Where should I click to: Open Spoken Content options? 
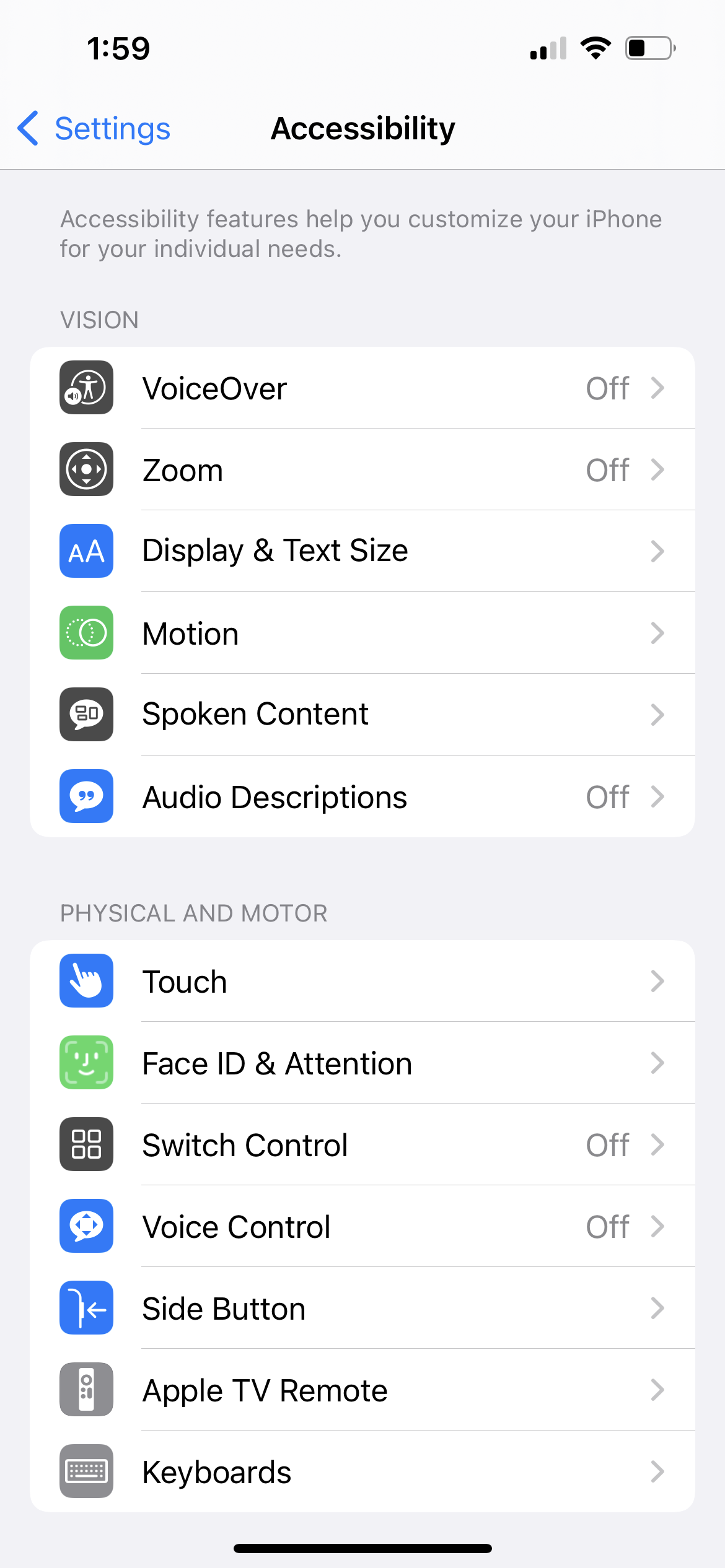click(362, 714)
